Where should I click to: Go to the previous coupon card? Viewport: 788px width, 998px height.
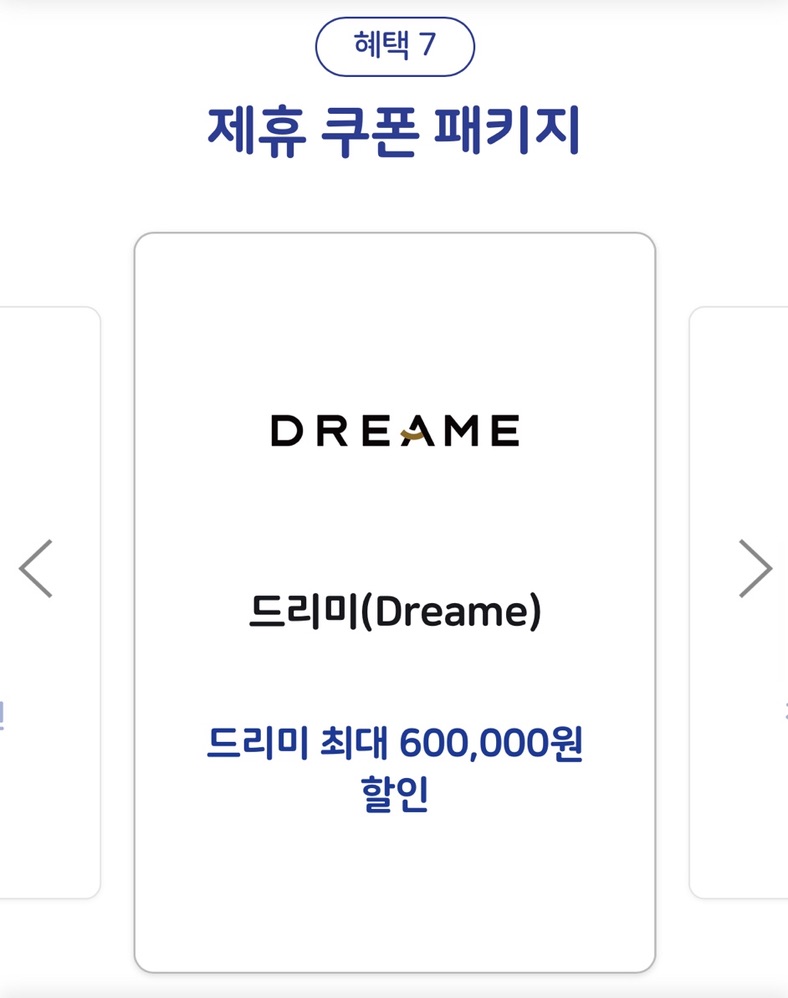pos(36,568)
